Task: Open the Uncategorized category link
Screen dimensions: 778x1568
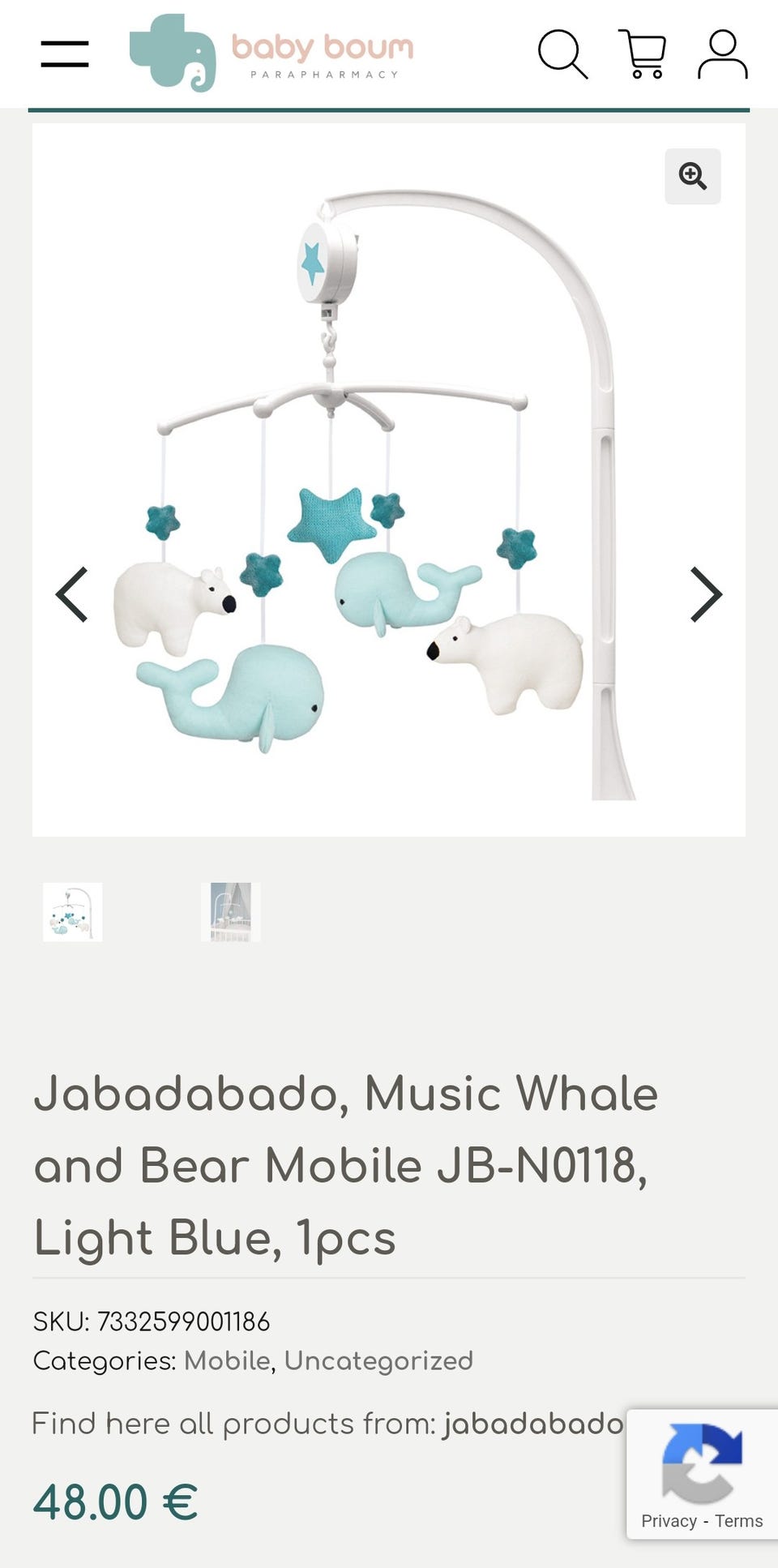Action: (x=378, y=1360)
